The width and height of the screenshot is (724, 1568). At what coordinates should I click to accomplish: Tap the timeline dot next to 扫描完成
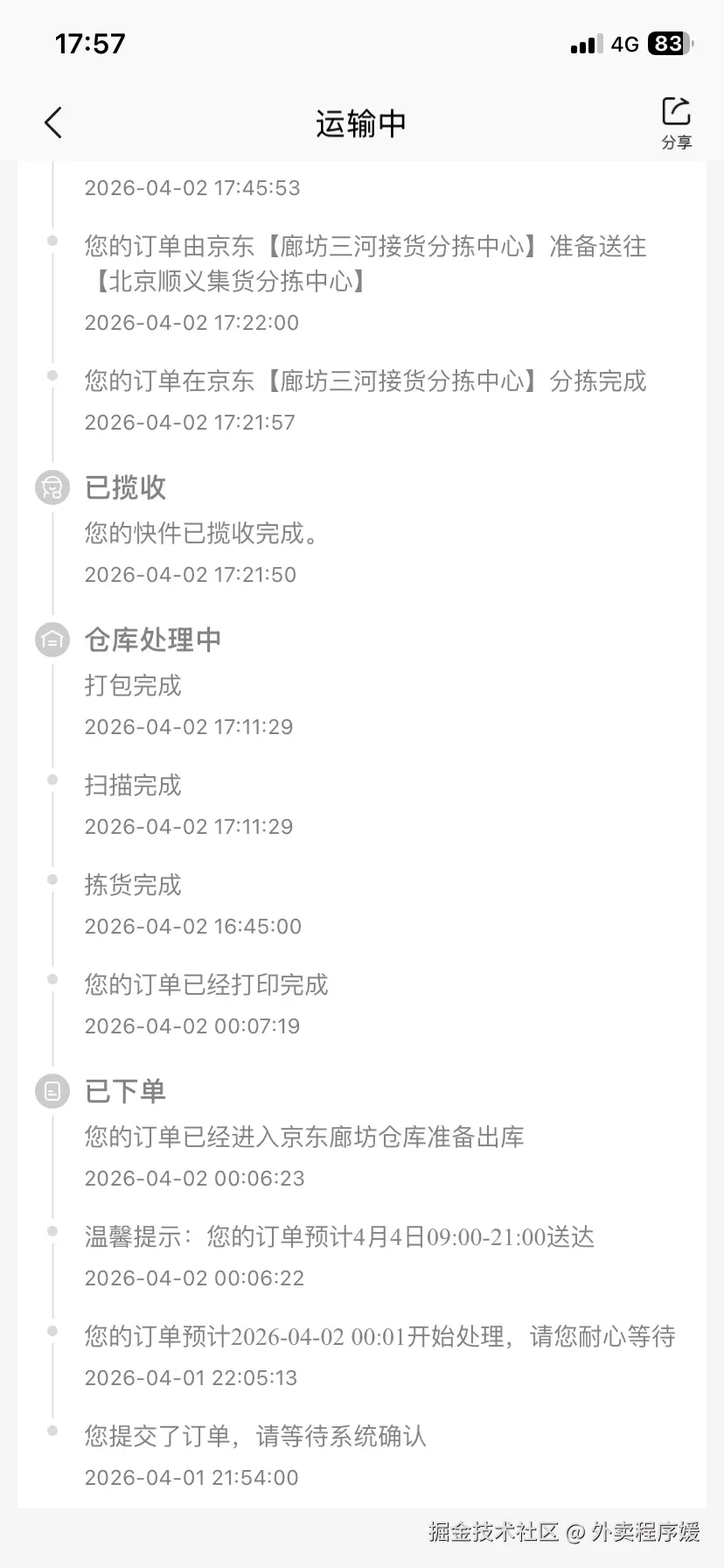point(51,780)
